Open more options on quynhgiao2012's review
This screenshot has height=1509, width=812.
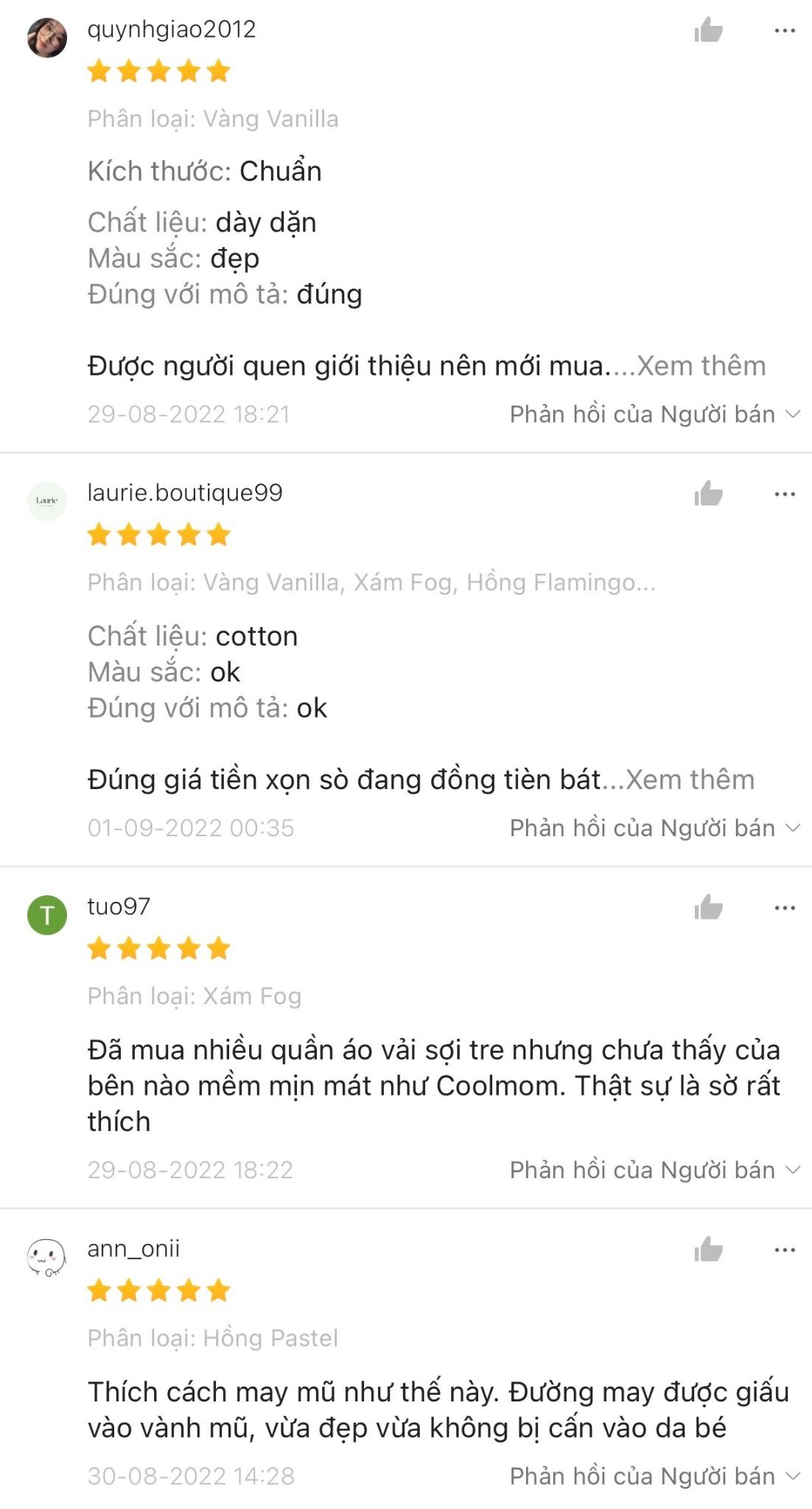click(784, 31)
